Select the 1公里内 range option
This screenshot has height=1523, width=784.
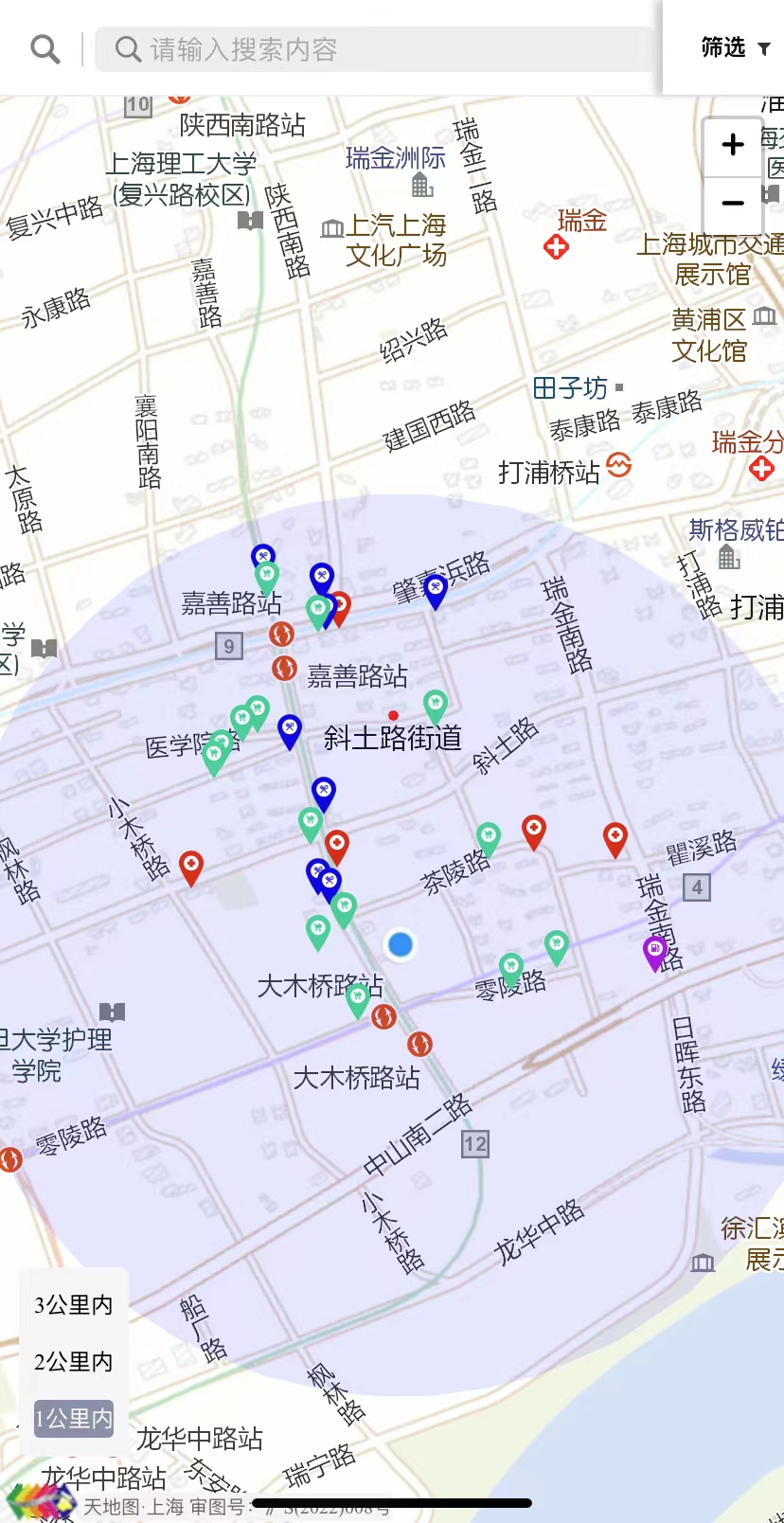(x=73, y=1419)
